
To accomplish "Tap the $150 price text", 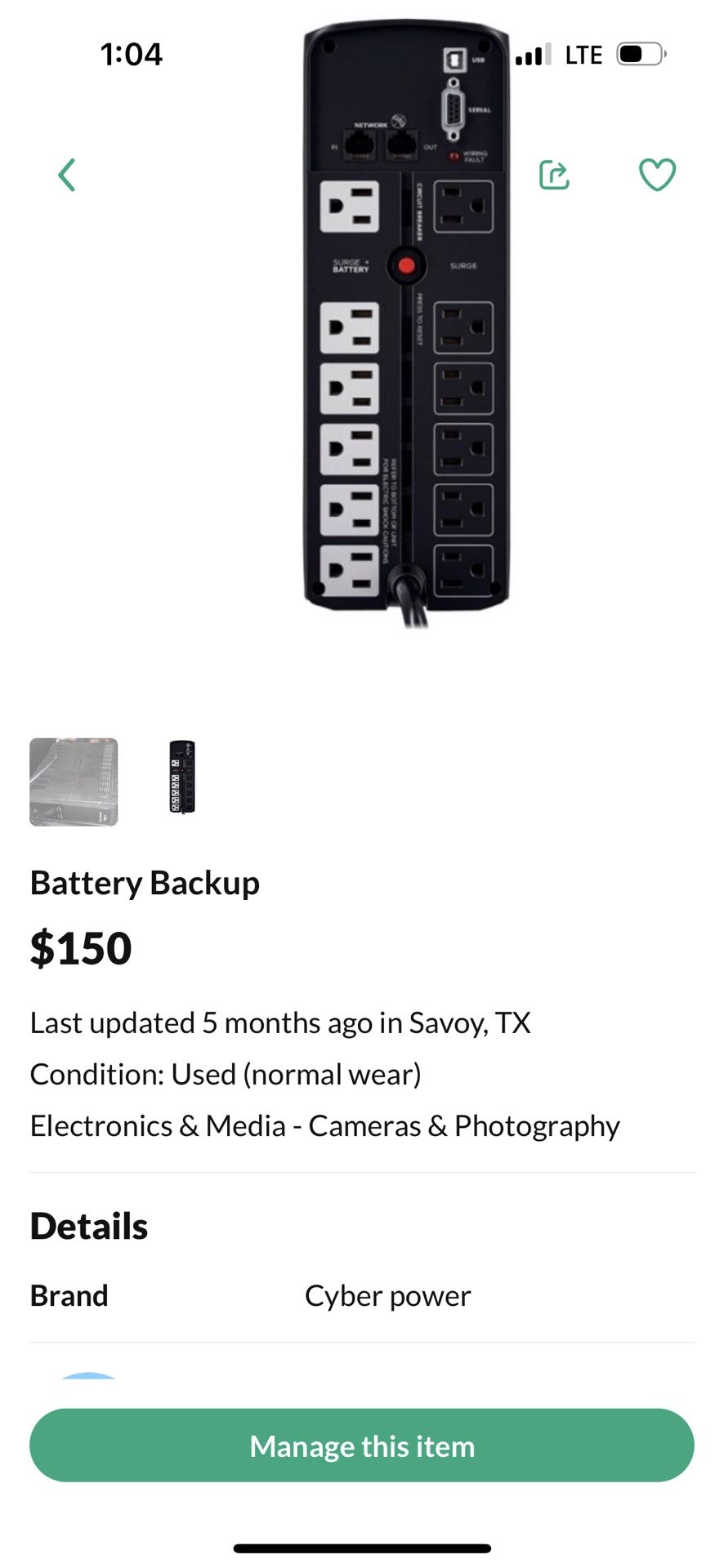I will pyautogui.click(x=81, y=947).
